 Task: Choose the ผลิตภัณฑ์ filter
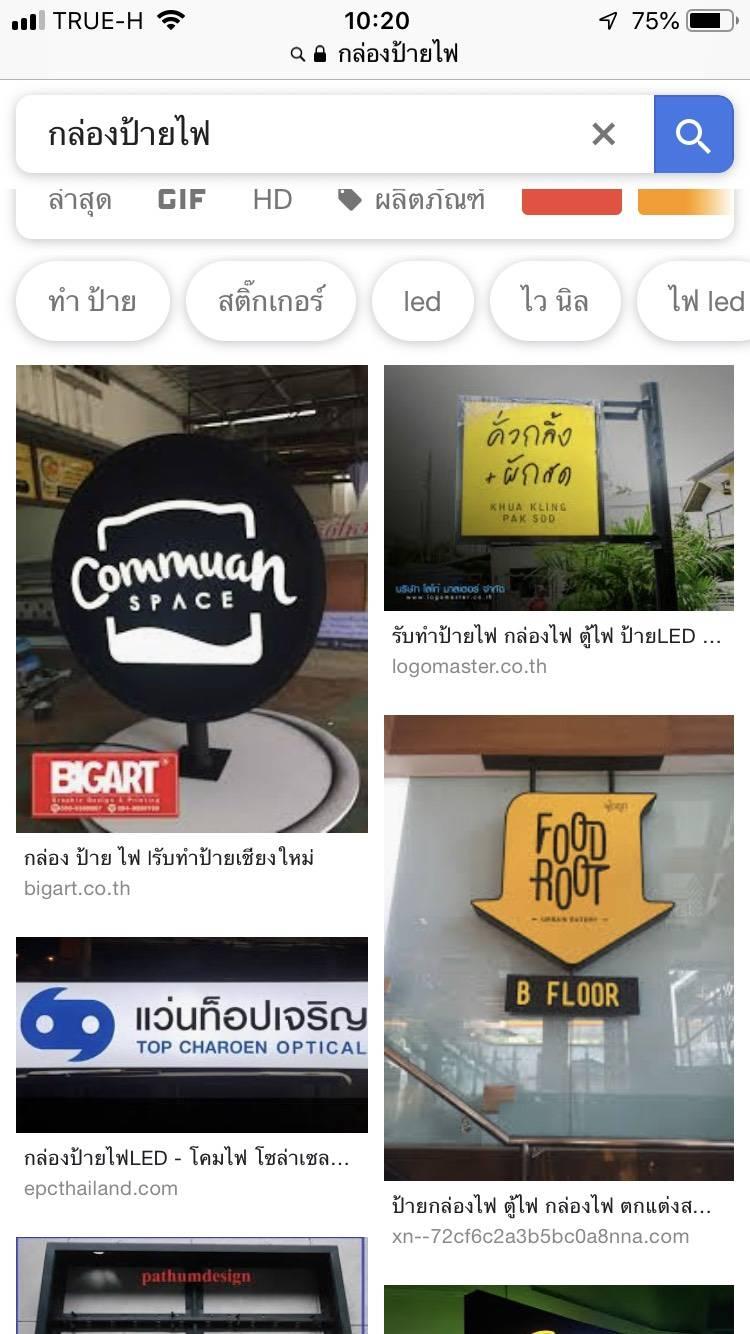point(412,200)
